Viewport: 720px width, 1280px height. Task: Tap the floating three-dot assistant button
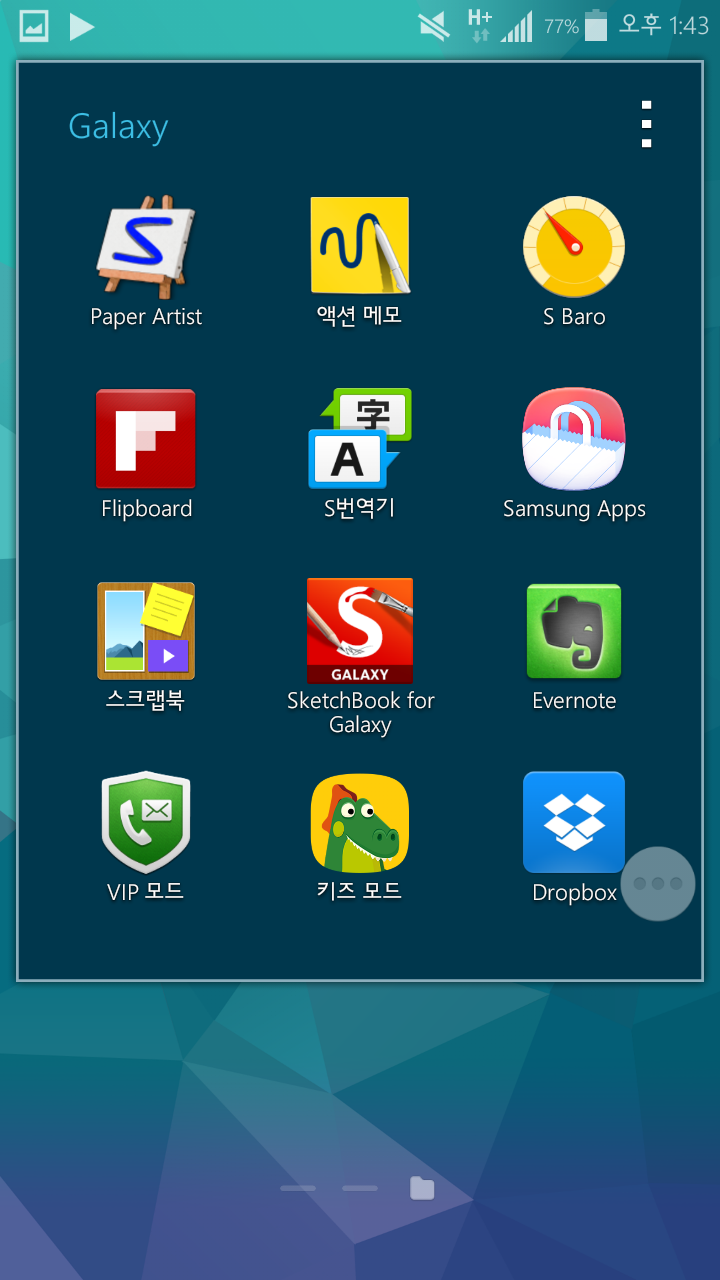click(x=658, y=884)
